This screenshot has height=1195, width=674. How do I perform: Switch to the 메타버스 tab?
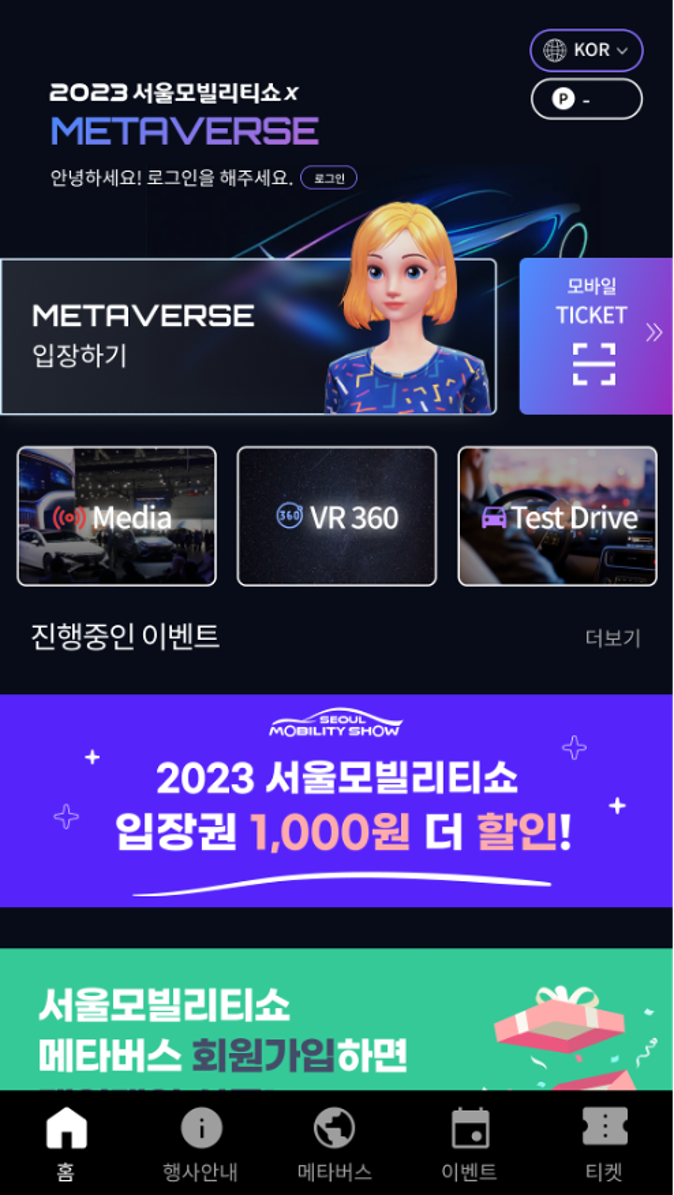click(x=334, y=1145)
